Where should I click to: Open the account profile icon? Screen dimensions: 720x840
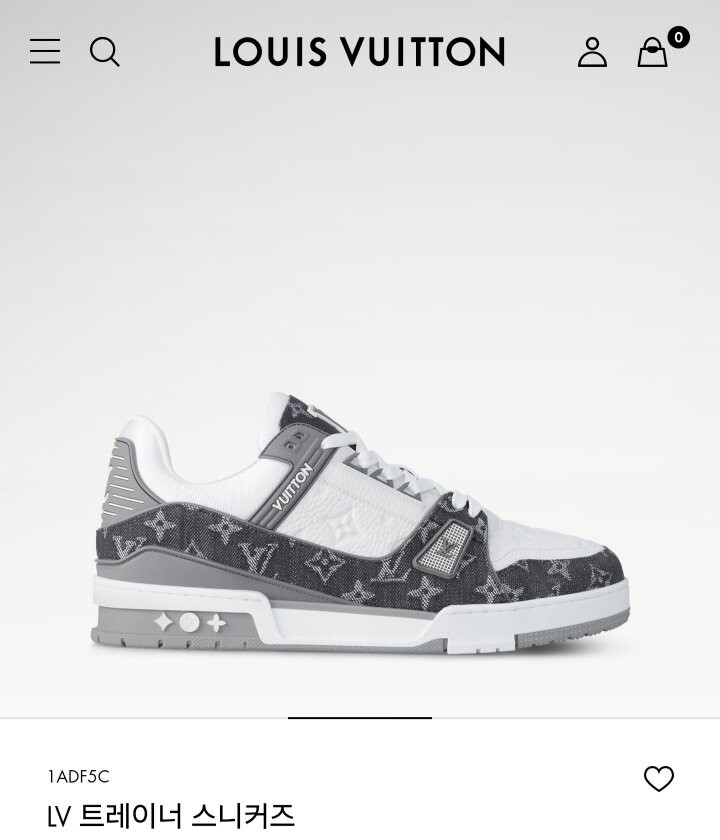pyautogui.click(x=592, y=52)
